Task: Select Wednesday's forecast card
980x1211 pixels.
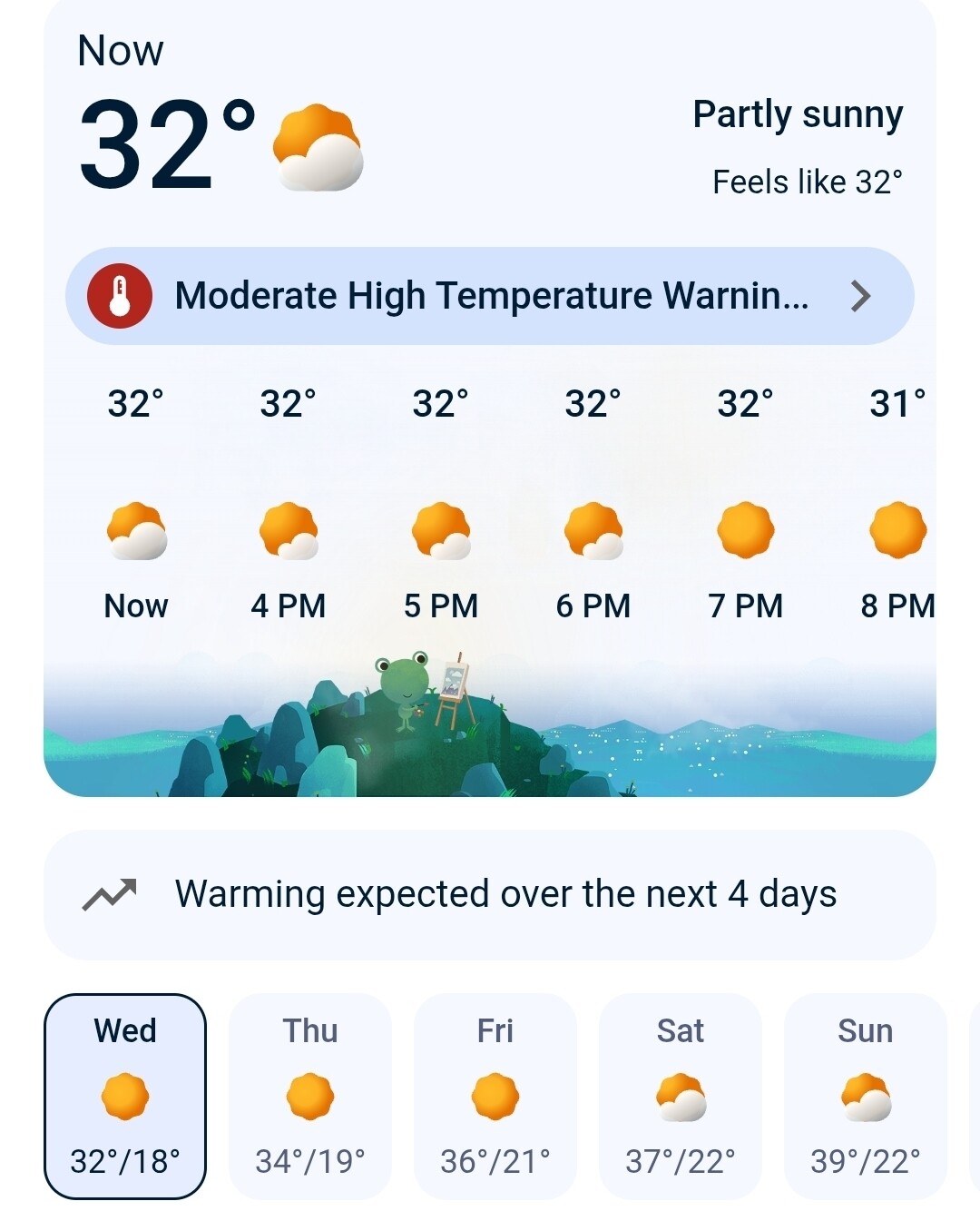Action: 125,1097
